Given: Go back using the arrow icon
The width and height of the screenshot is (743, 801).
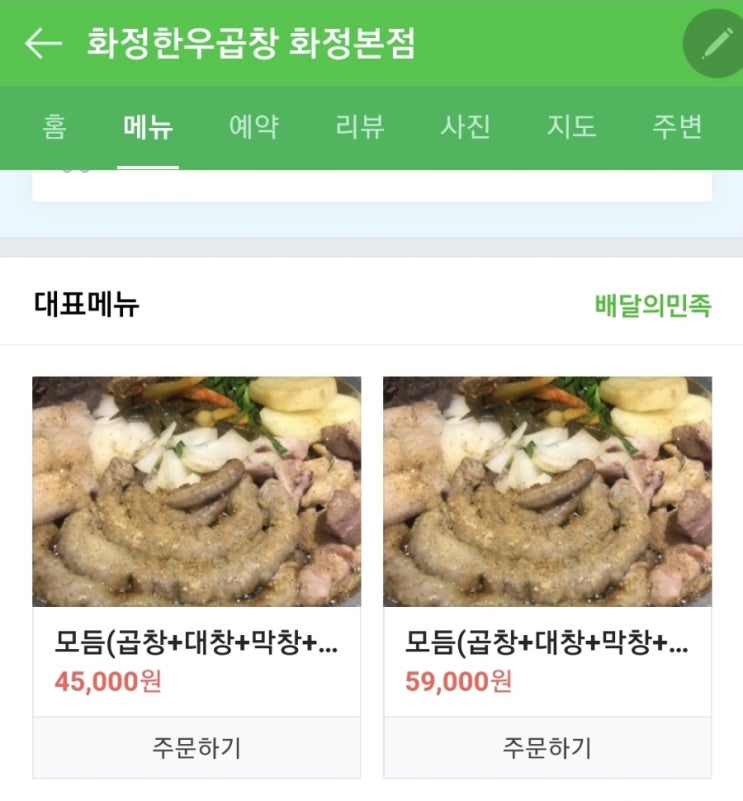Looking at the screenshot, I should 43,43.
